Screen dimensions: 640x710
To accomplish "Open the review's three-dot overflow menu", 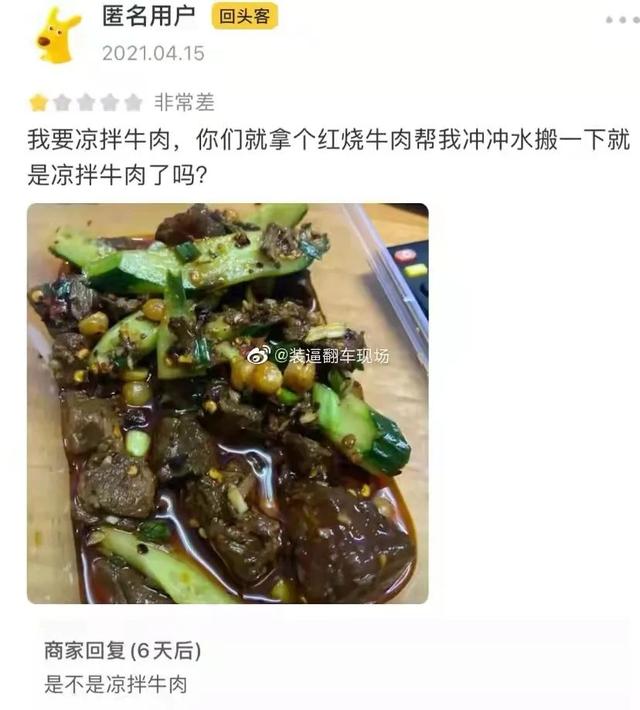I will coord(620,20).
